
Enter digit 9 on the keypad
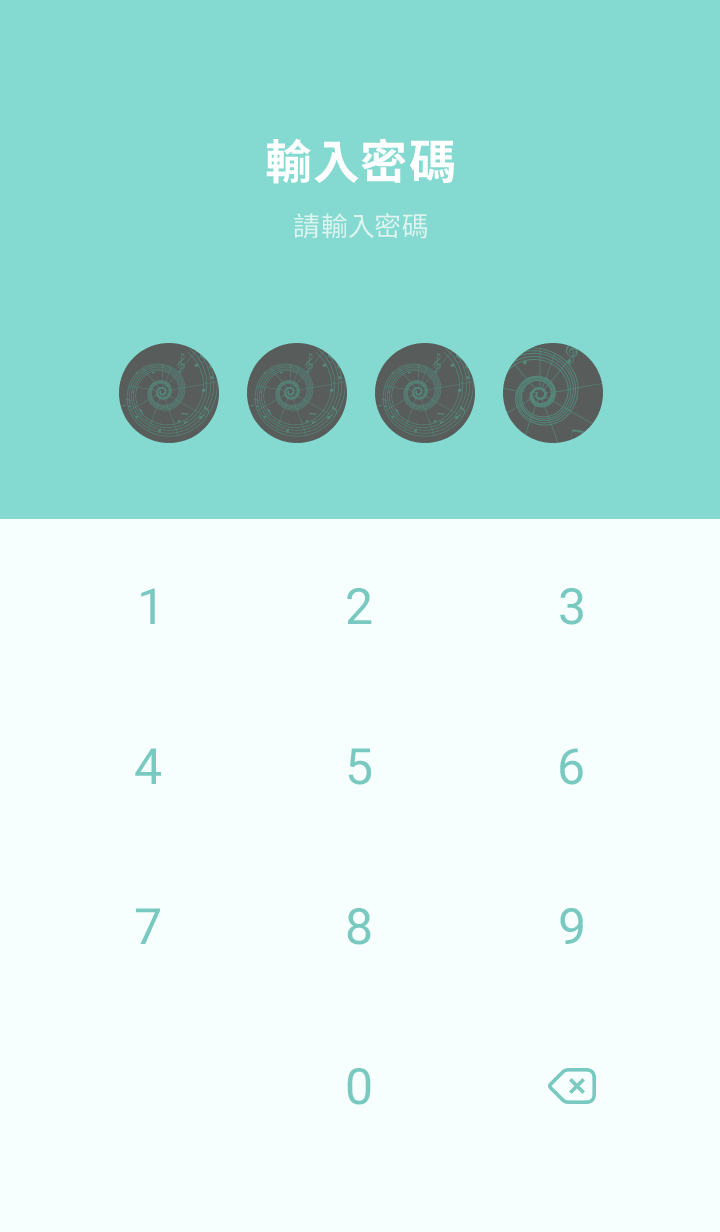click(571, 927)
